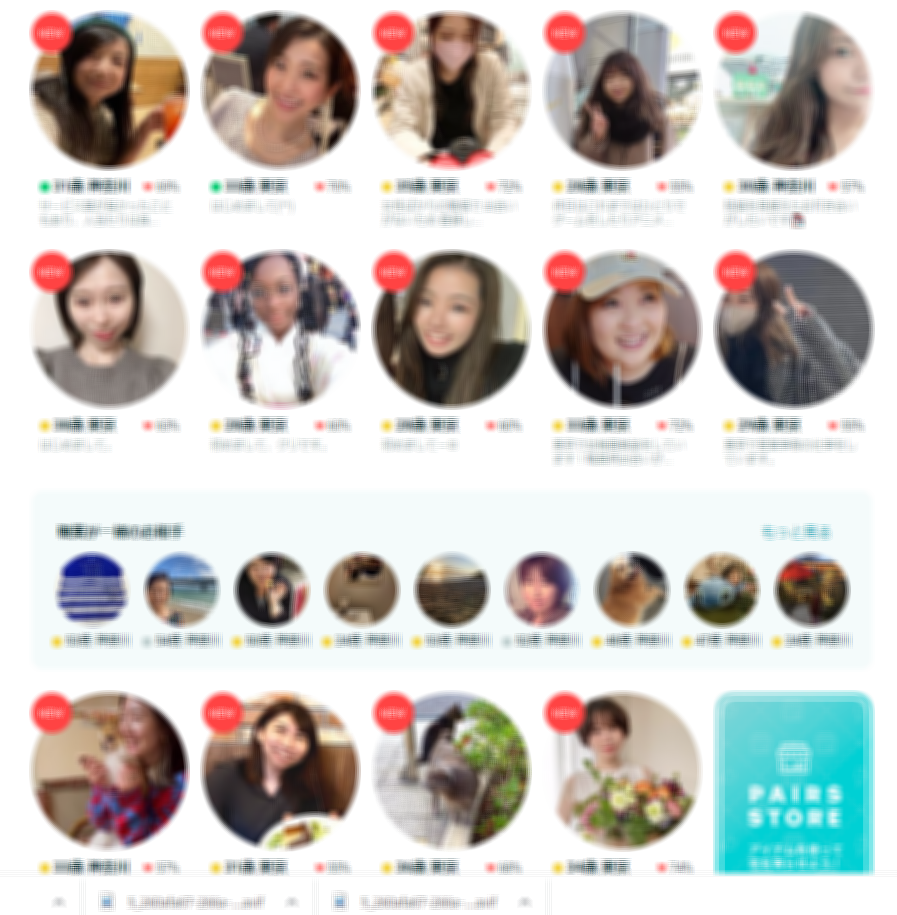Open the beach photo avatar in recommendations
Viewport: 897px width, 915px height.
(181, 589)
